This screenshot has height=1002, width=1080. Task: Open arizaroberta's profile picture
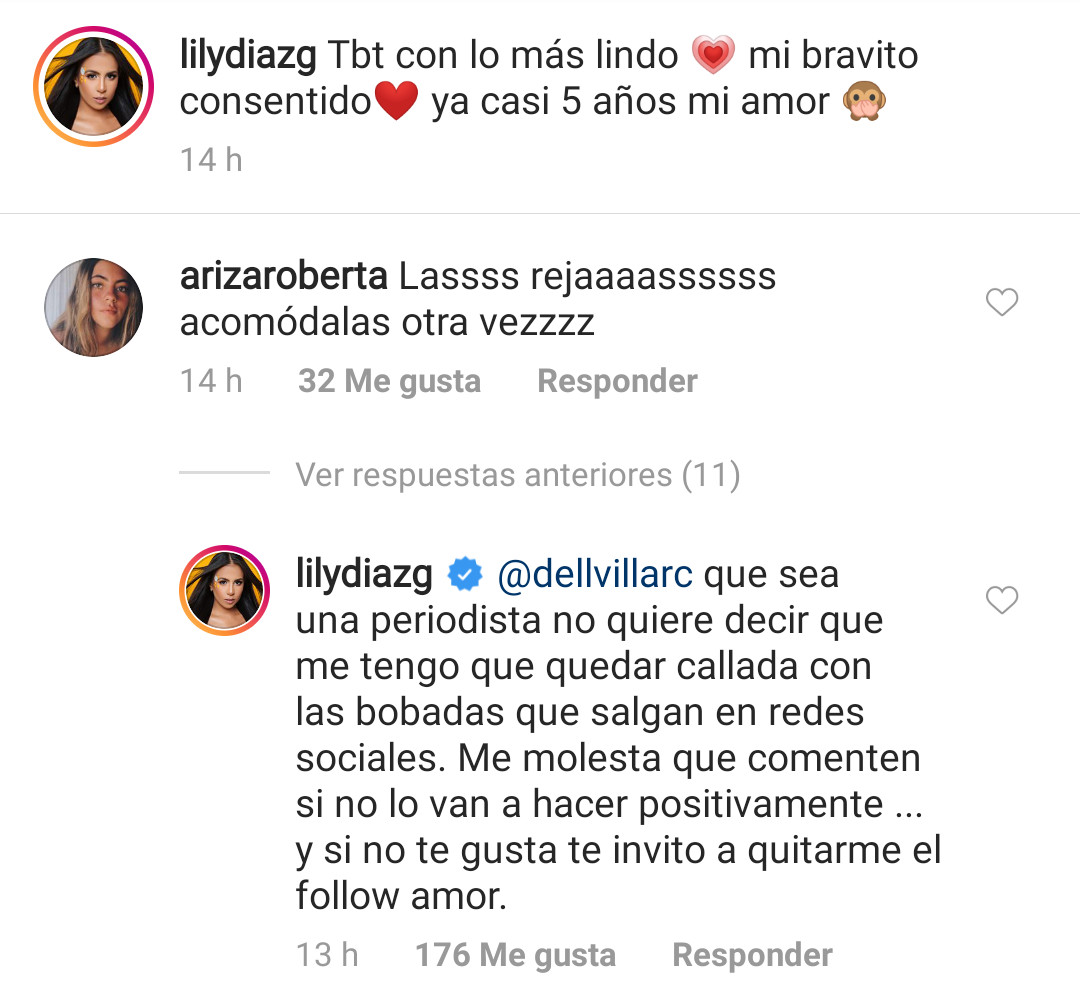(x=94, y=308)
